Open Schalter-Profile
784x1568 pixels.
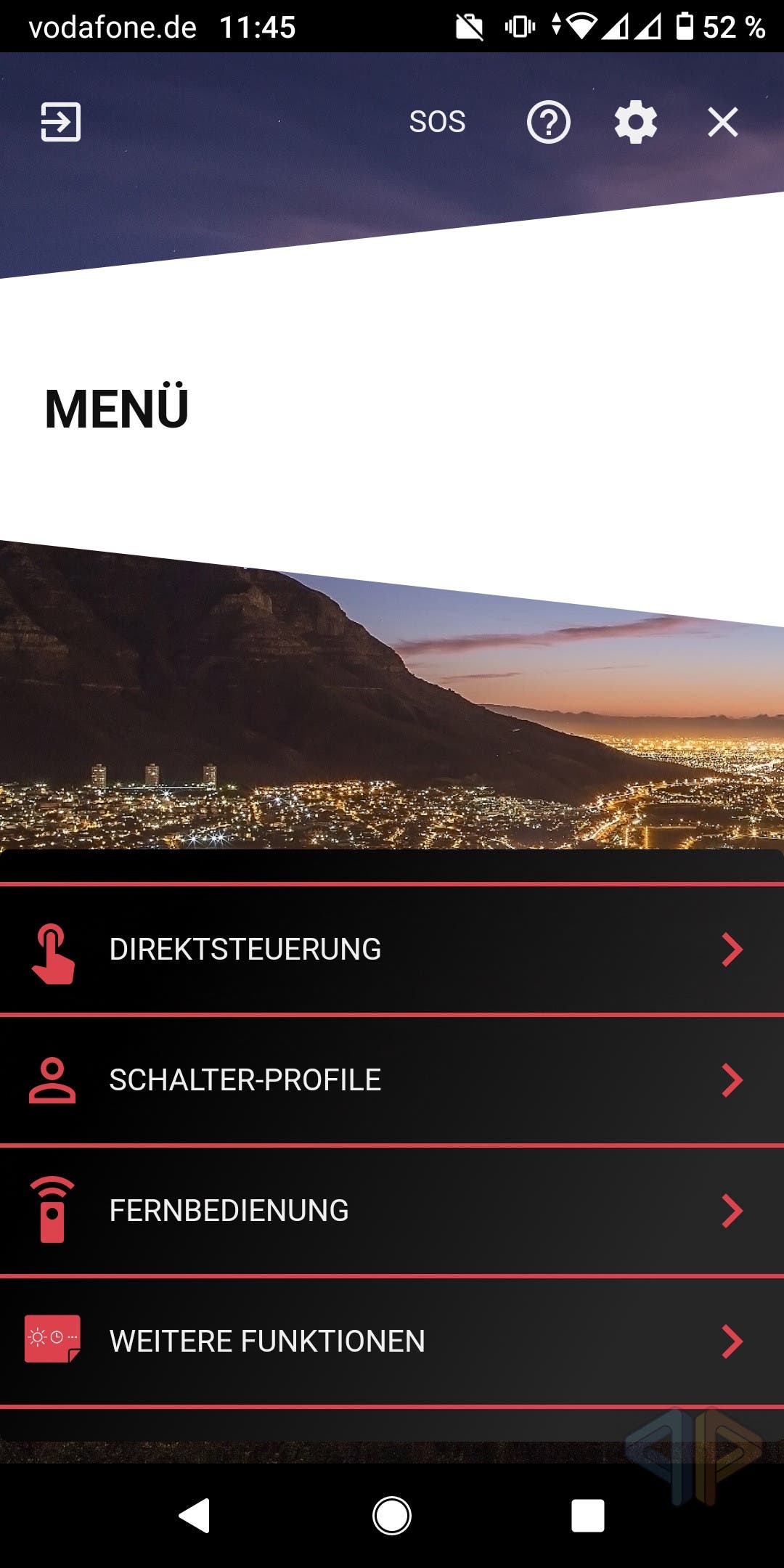pyautogui.click(x=392, y=1080)
